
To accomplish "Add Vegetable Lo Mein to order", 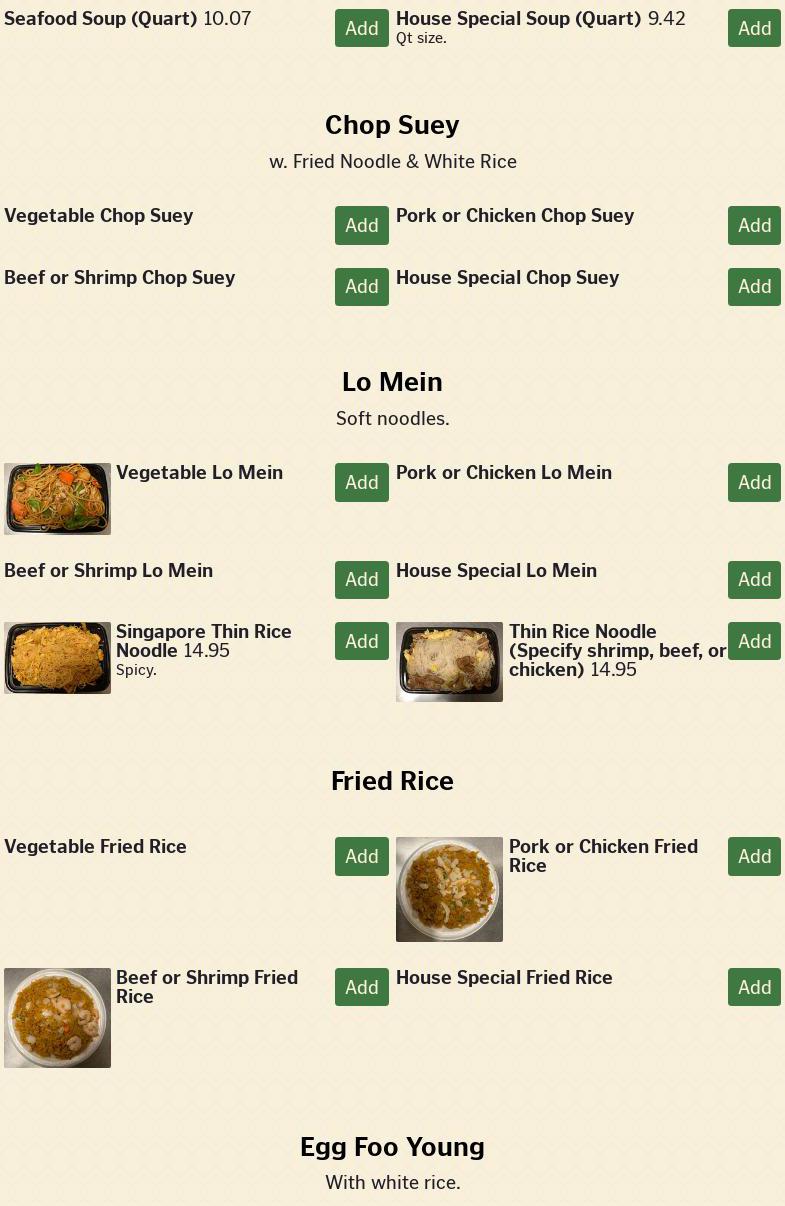I will click(361, 482).
